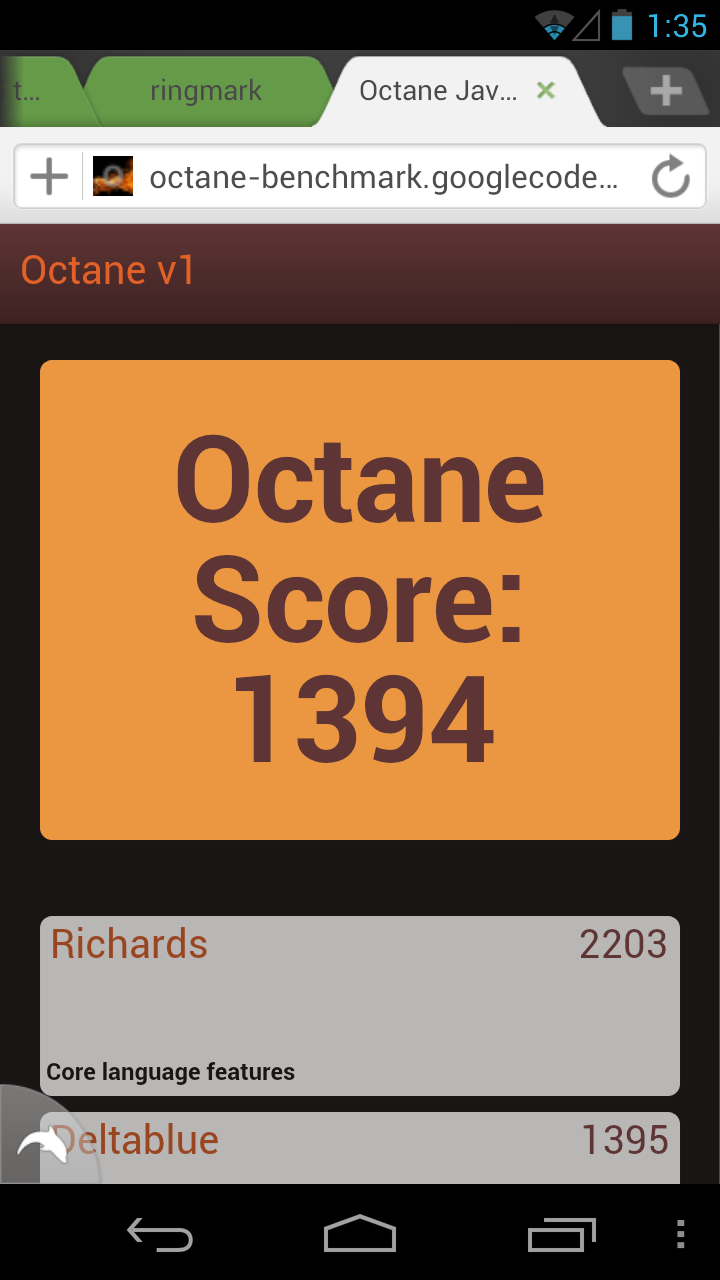
Task: Show recent apps
Action: (561, 1234)
